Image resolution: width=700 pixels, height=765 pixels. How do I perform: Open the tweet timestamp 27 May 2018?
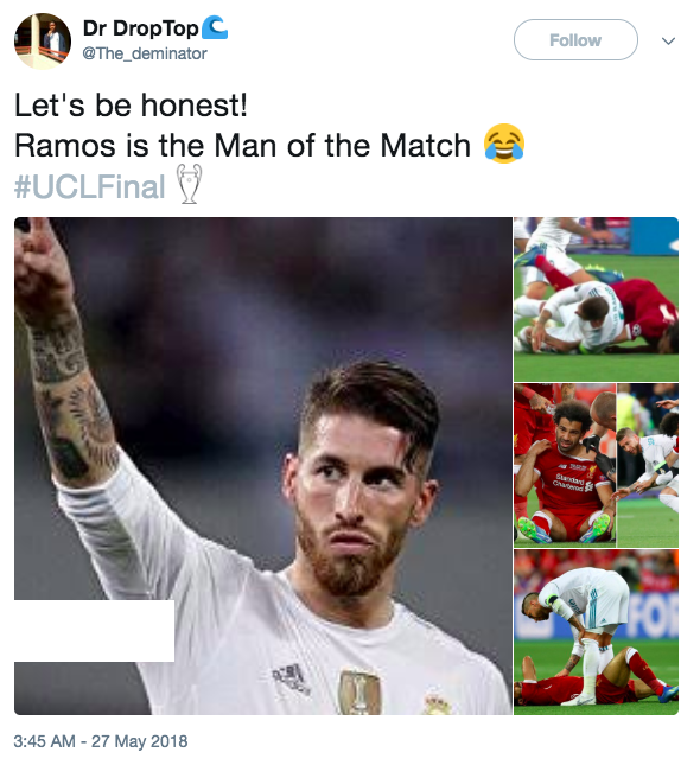coord(101,741)
